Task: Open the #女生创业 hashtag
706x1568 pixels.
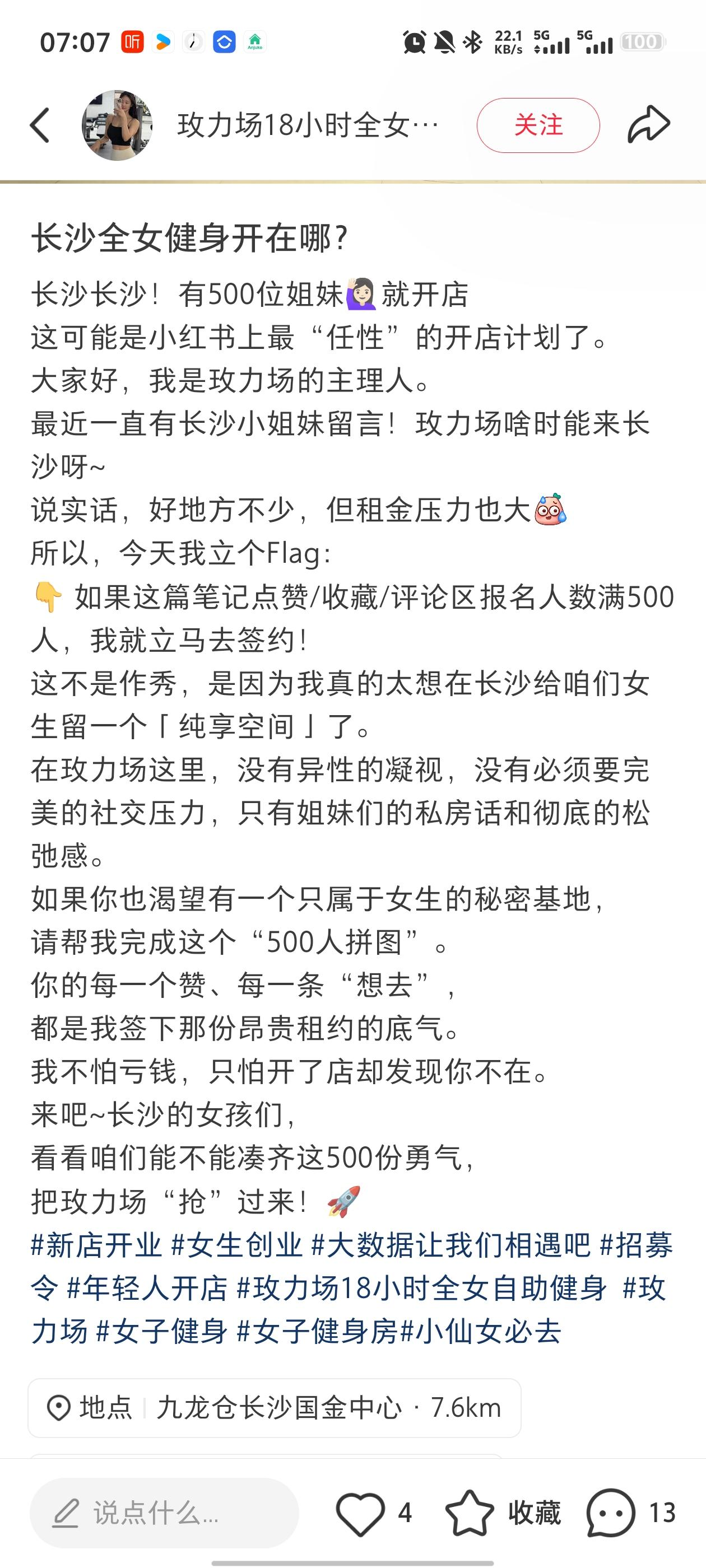Action: [x=237, y=1245]
